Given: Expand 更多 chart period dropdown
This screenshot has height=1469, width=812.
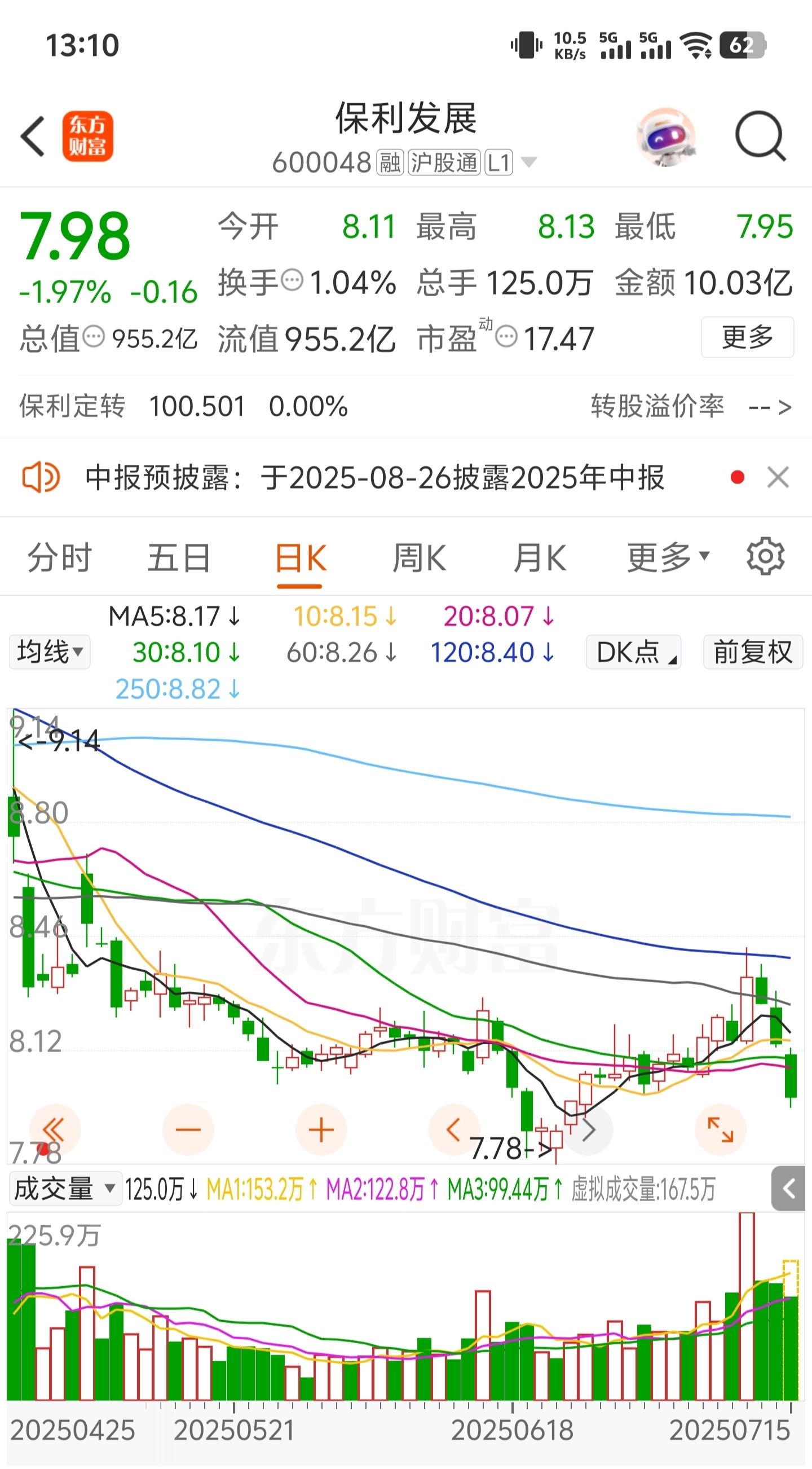Looking at the screenshot, I should 668,557.
